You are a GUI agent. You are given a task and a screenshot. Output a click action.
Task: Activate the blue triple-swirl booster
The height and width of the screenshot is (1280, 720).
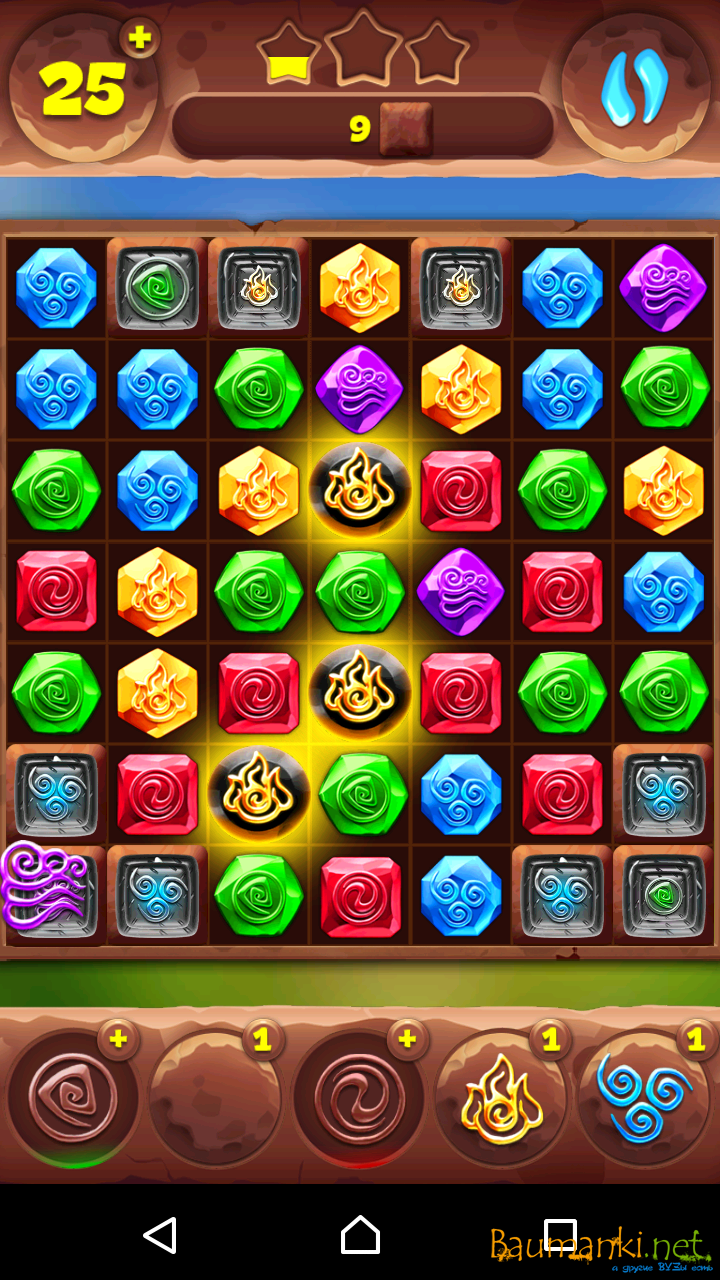pyautogui.click(x=644, y=1098)
